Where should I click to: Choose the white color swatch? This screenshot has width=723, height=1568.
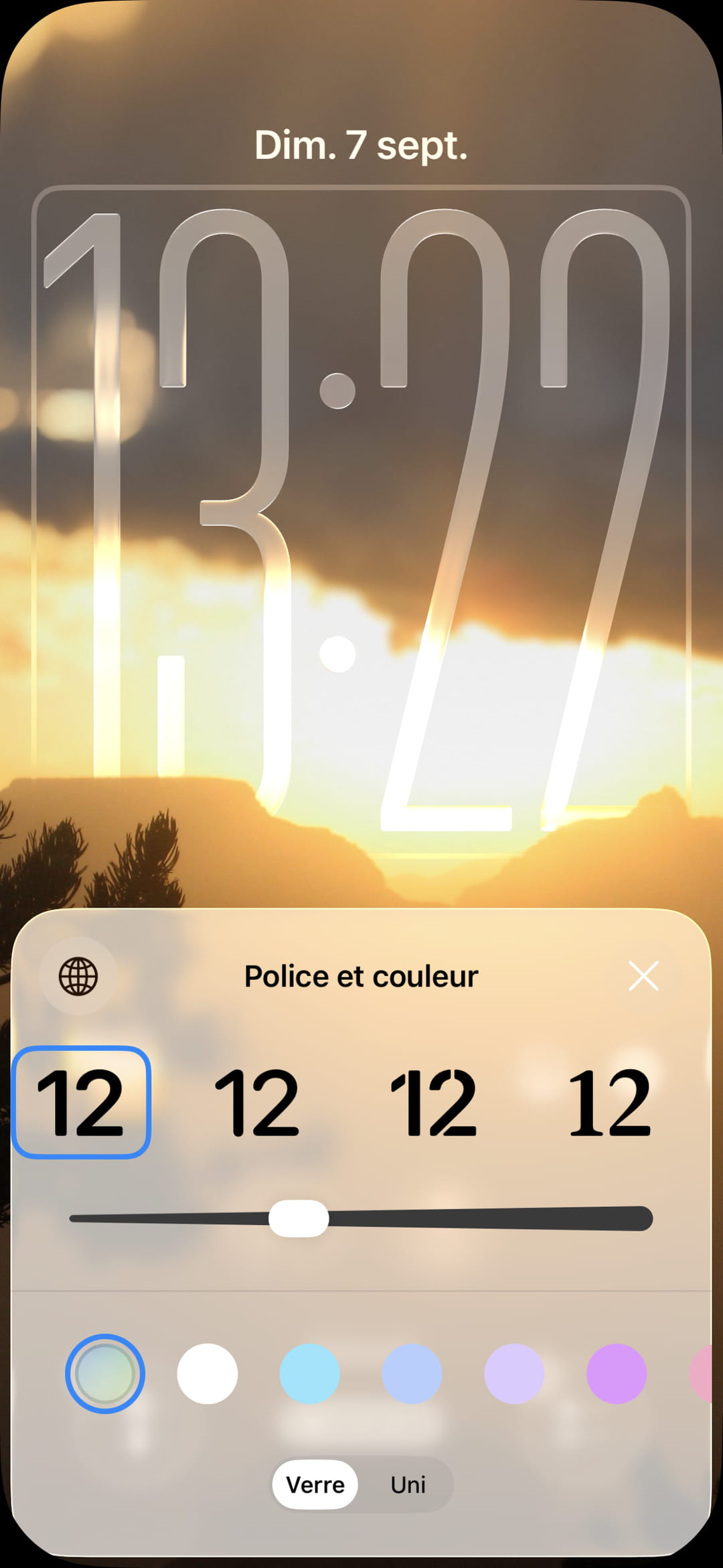pyautogui.click(x=208, y=1374)
